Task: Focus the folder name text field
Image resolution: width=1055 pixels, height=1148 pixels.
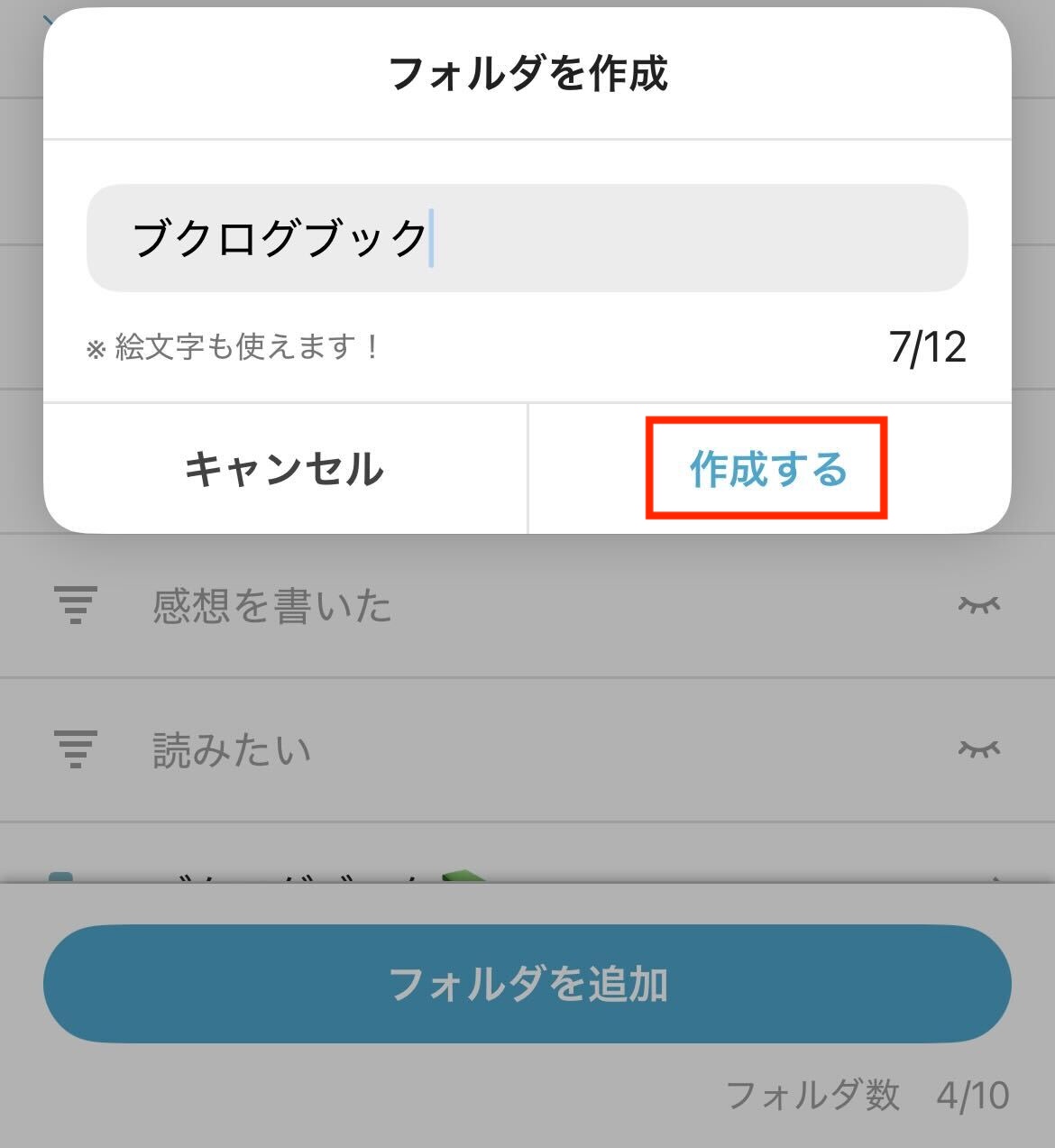Action: coord(527,238)
